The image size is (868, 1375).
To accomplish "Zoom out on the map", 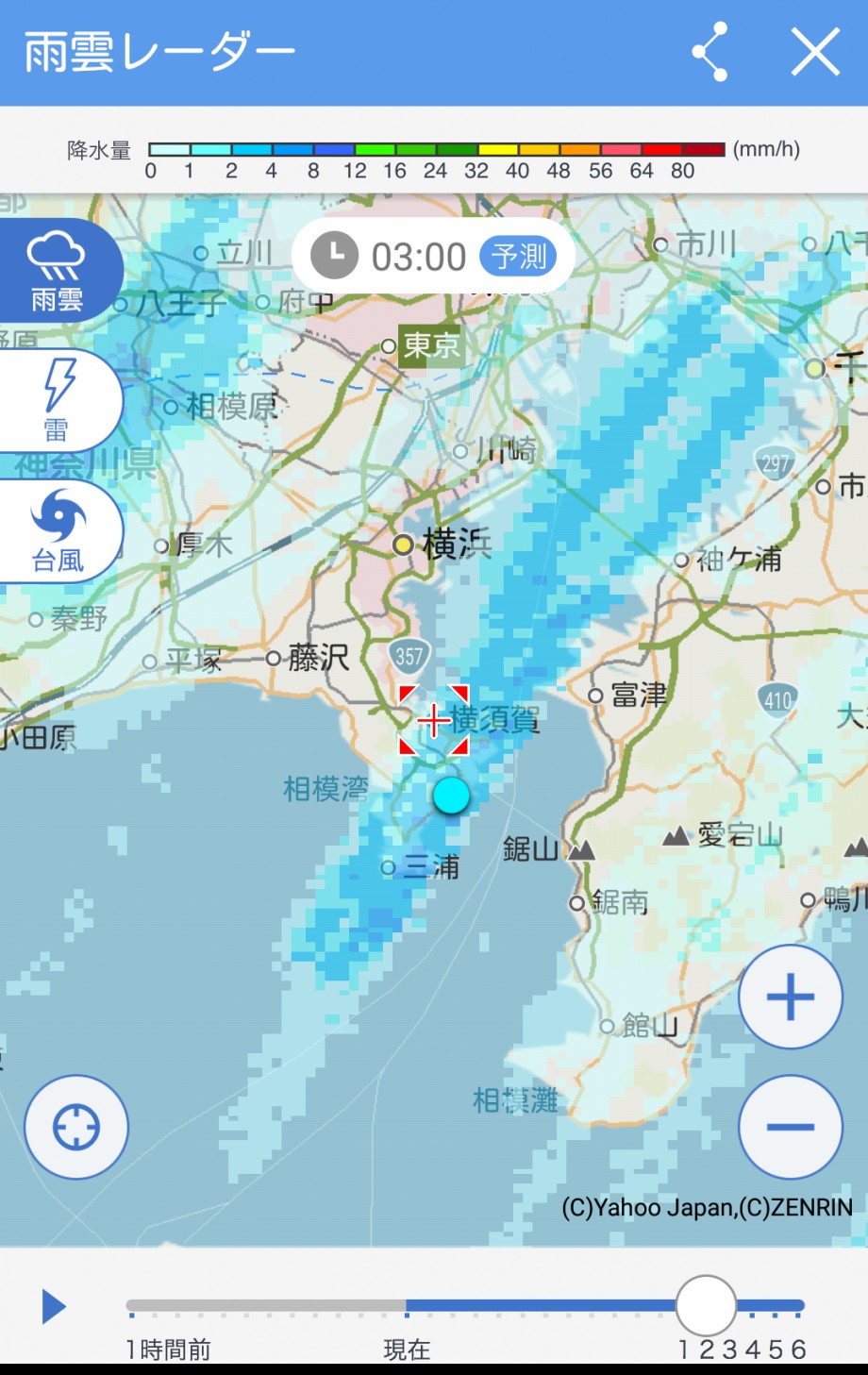I will click(790, 1127).
